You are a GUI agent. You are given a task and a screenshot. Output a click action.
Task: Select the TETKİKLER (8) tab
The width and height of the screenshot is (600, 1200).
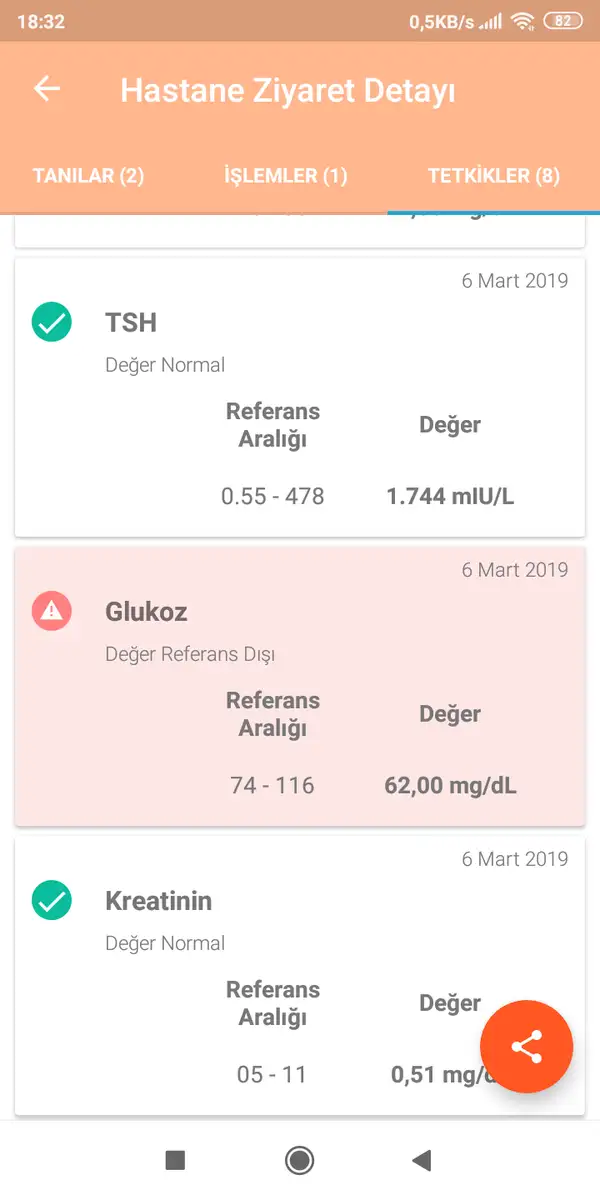[493, 176]
